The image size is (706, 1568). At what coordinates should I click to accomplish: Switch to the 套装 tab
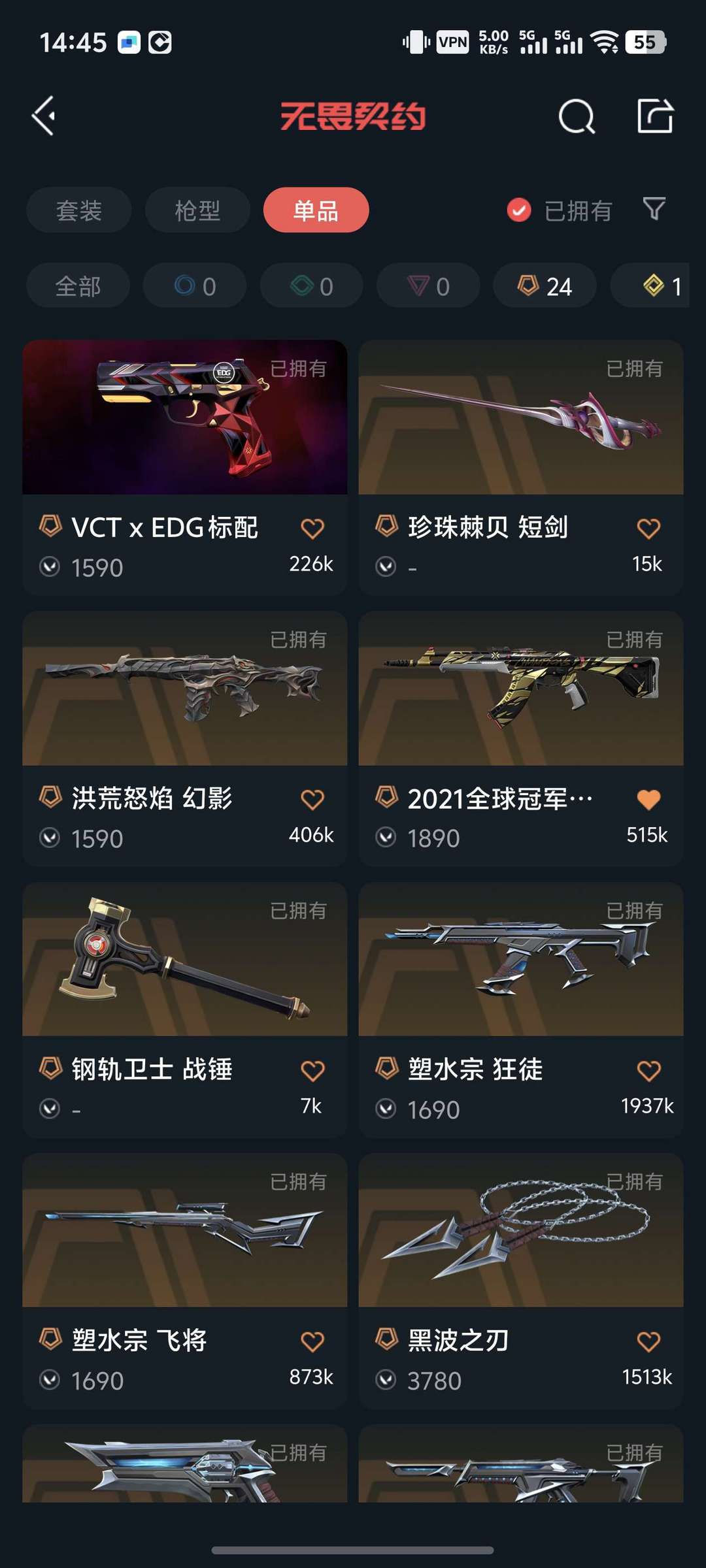[x=78, y=210]
